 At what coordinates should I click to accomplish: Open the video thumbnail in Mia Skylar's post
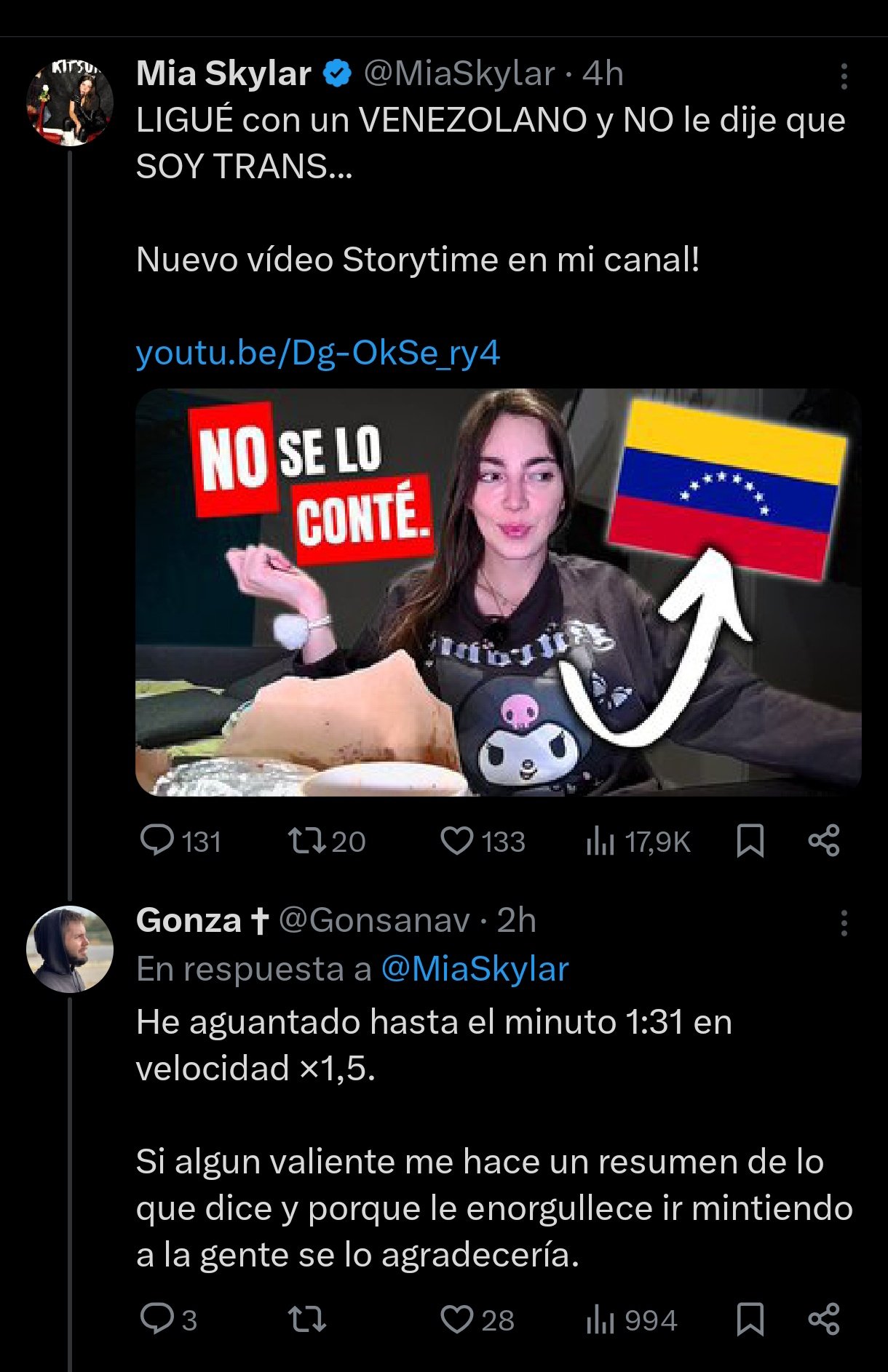pos(498,592)
